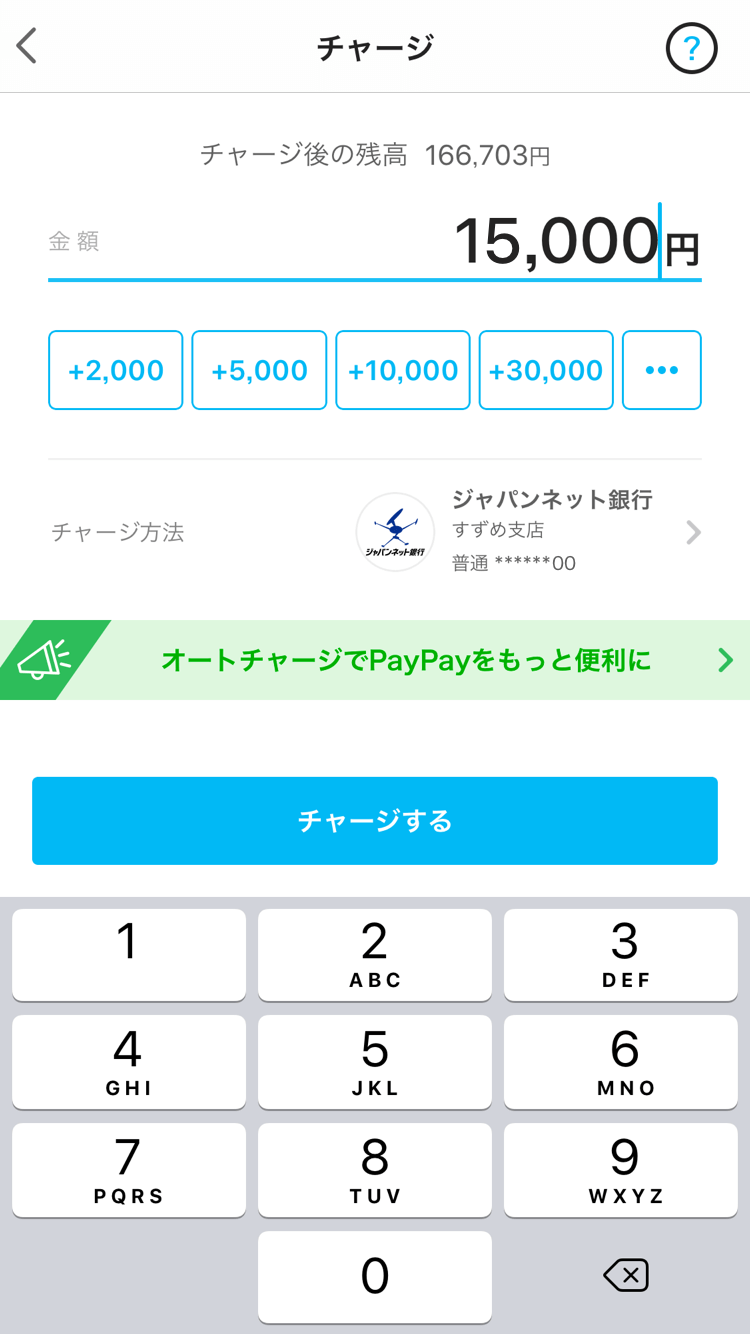Add +5,000 yen to the amount
The height and width of the screenshot is (1334, 750).
259,370
